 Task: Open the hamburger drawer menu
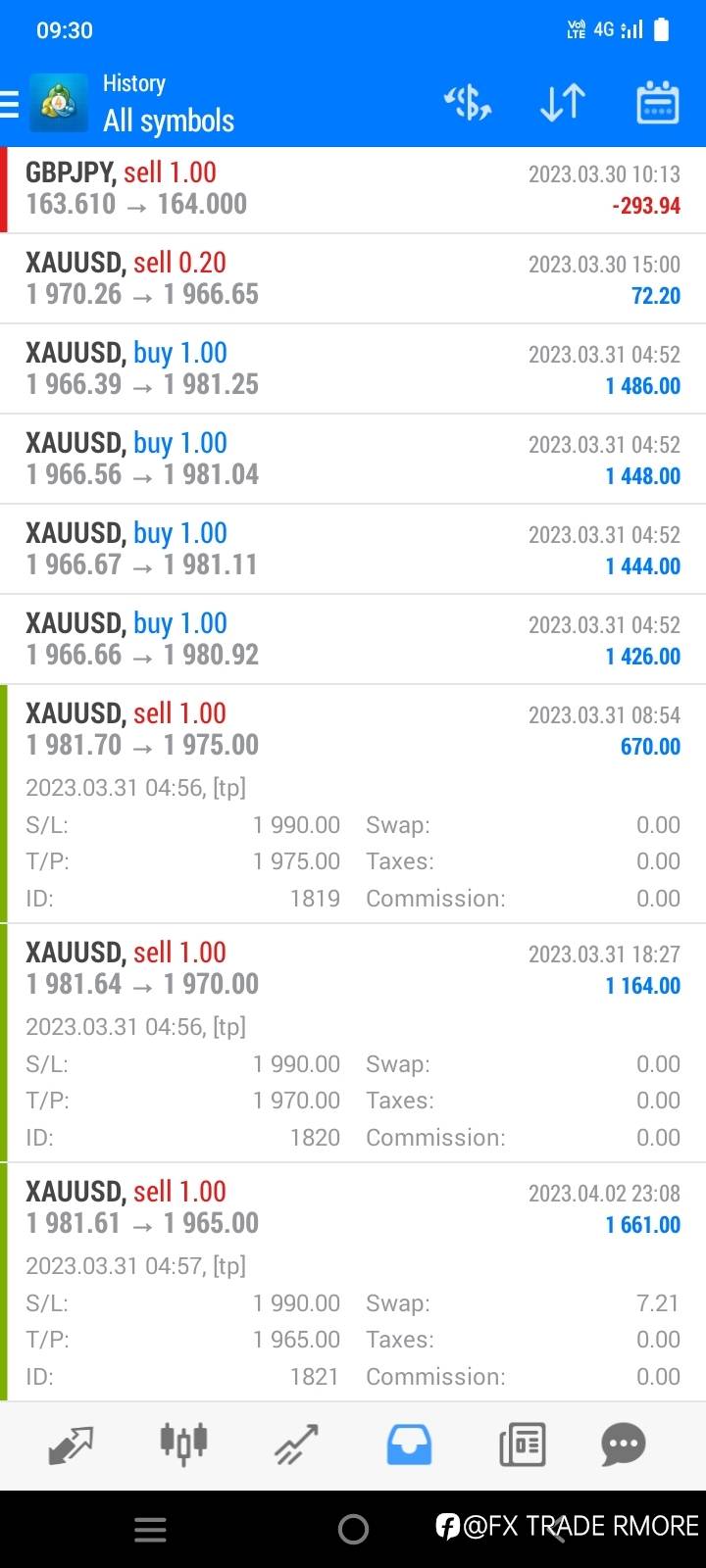coord(10,103)
